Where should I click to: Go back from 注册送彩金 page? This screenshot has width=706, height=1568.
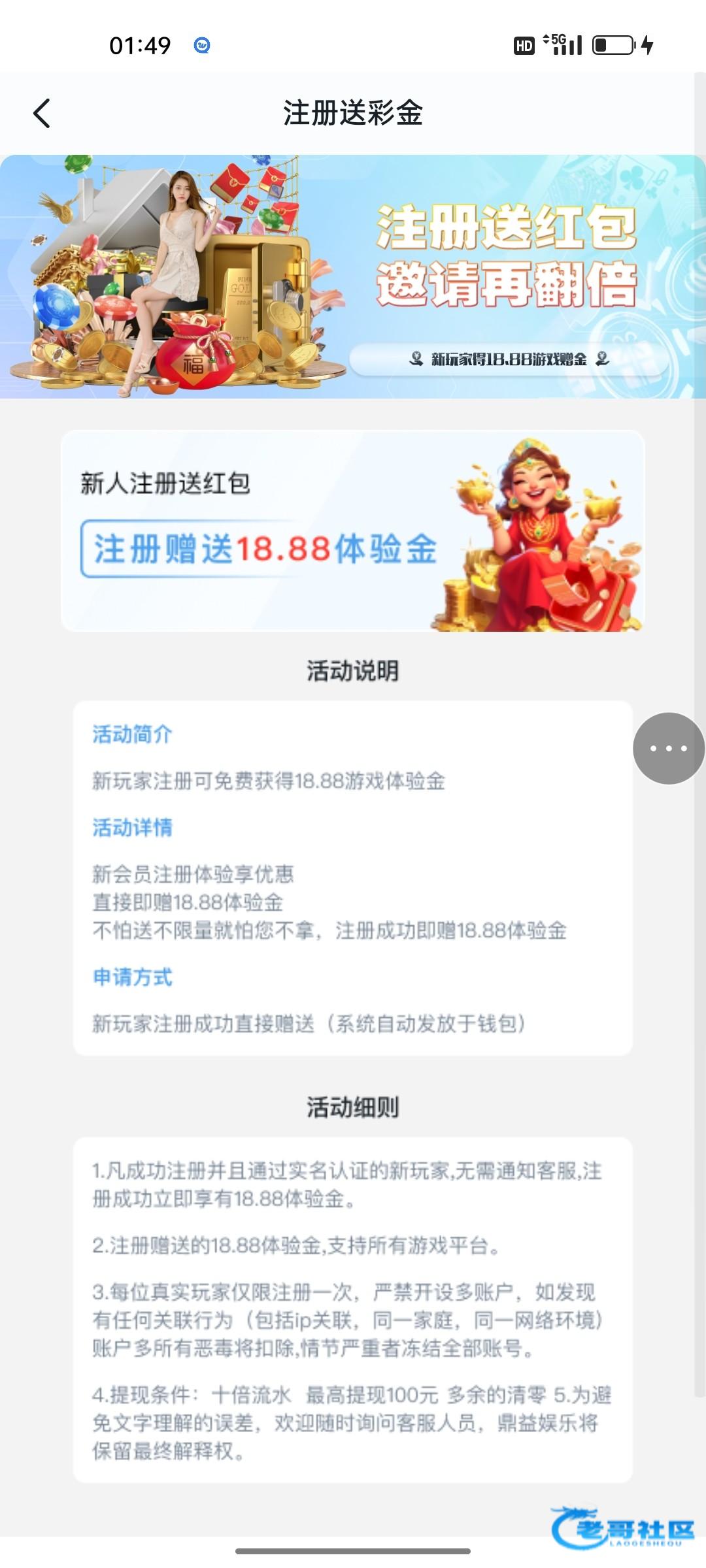(x=41, y=113)
